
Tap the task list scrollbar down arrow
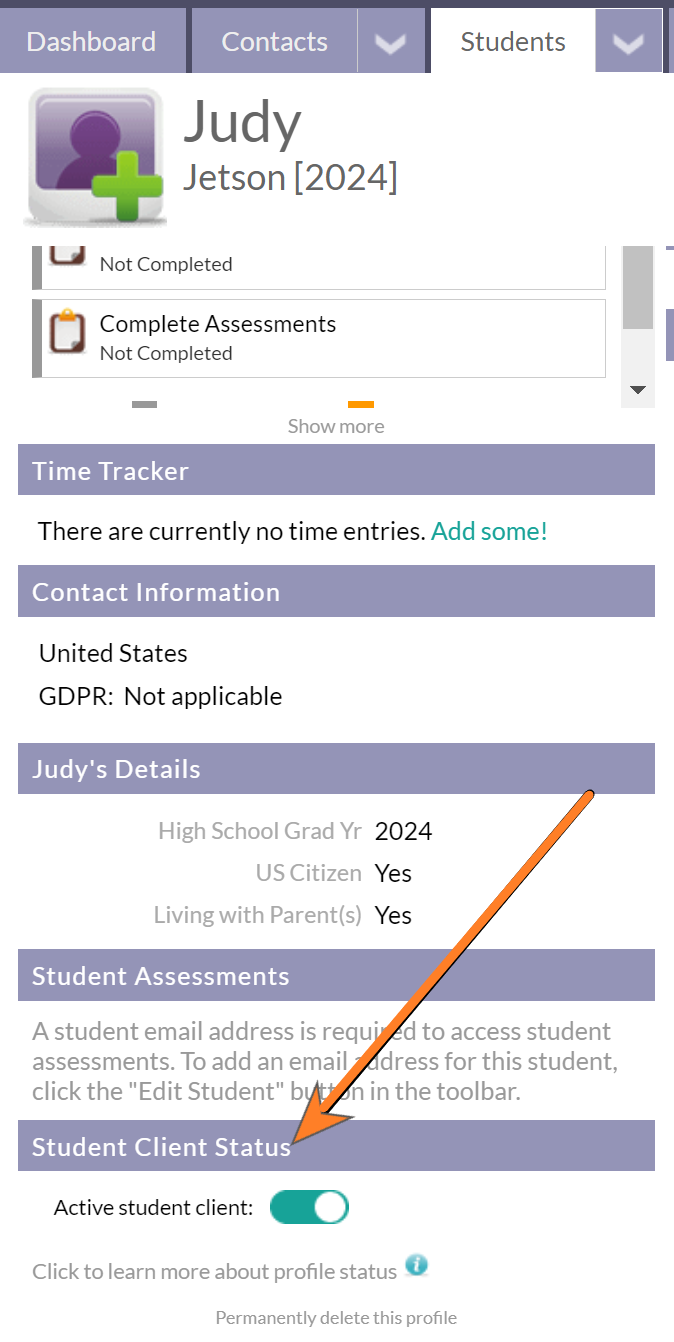(x=638, y=390)
